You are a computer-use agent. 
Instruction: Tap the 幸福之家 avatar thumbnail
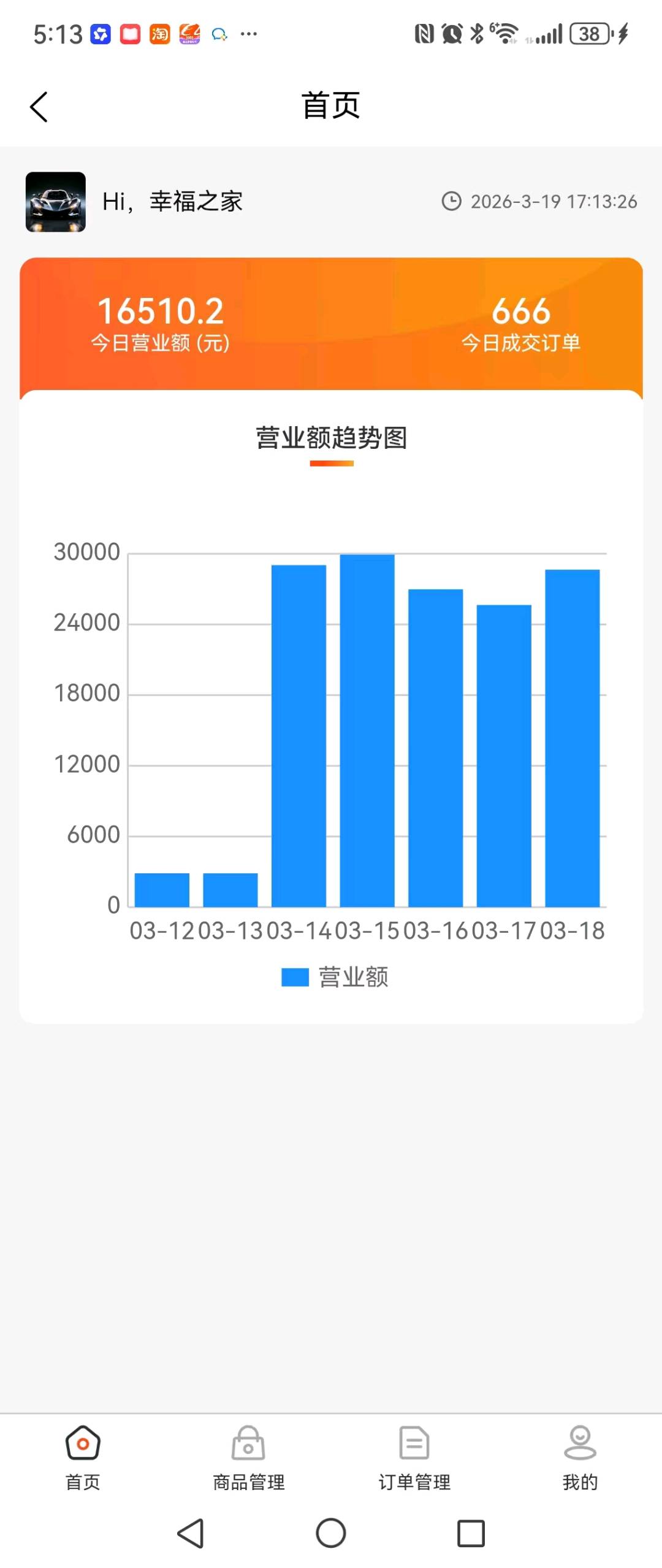[56, 202]
